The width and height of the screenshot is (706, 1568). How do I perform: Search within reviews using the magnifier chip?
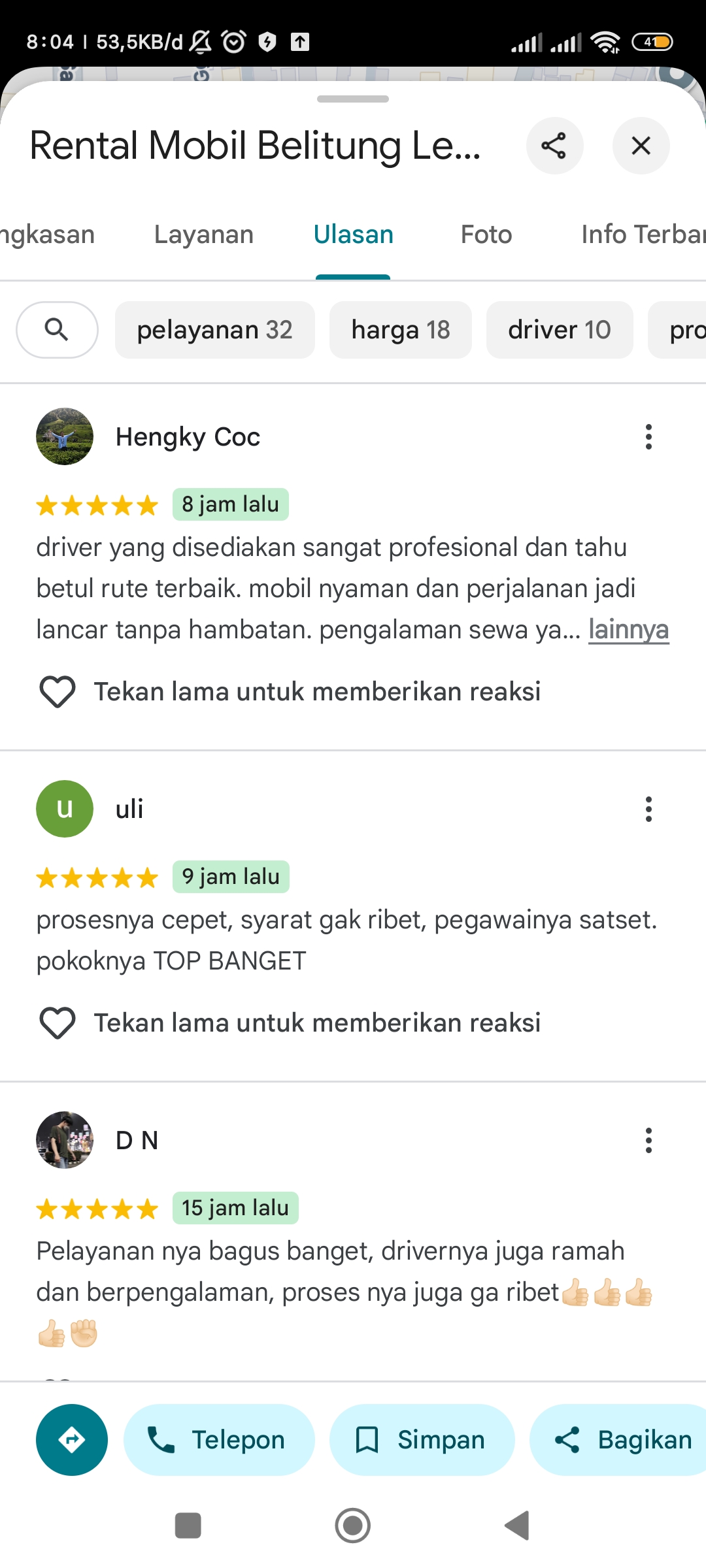tap(57, 329)
